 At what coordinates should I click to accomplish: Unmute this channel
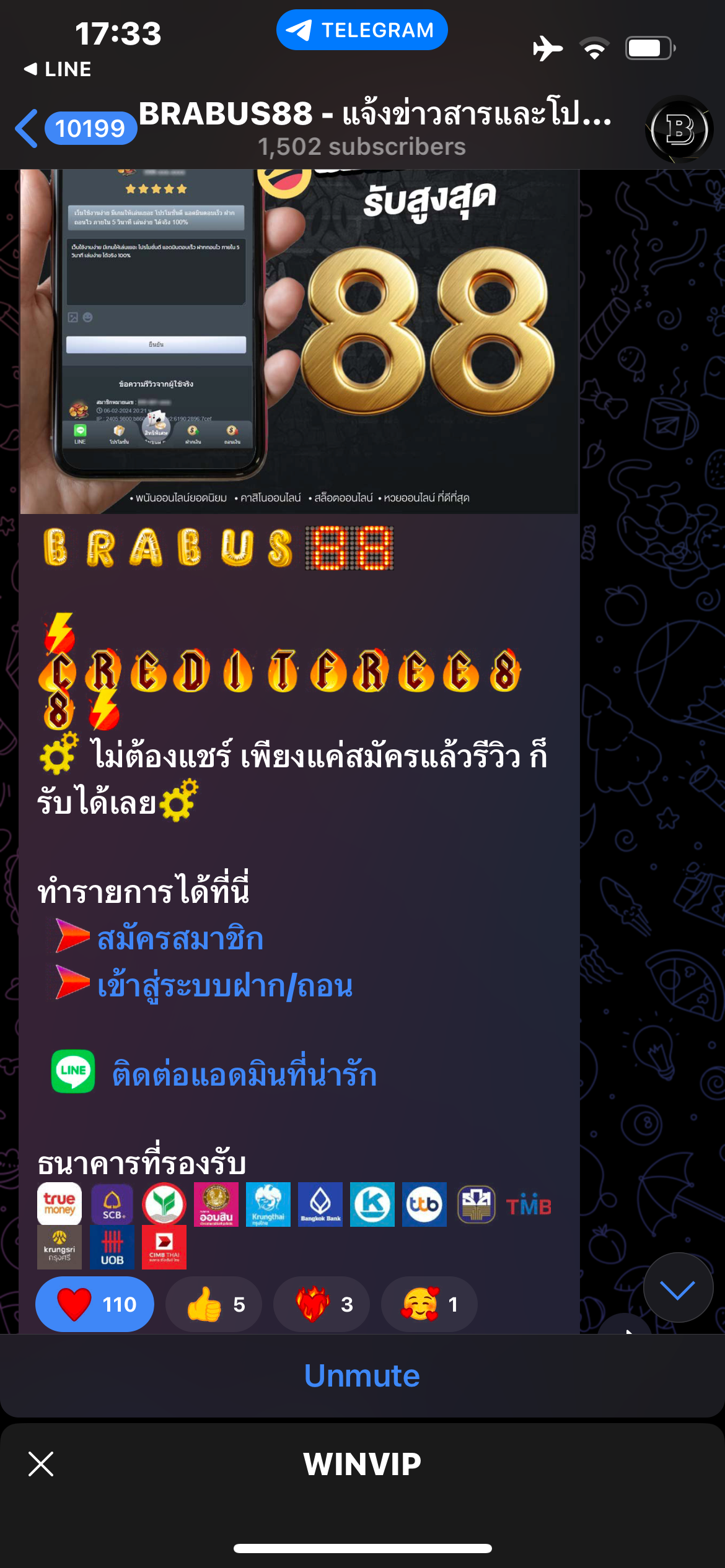(x=362, y=1375)
